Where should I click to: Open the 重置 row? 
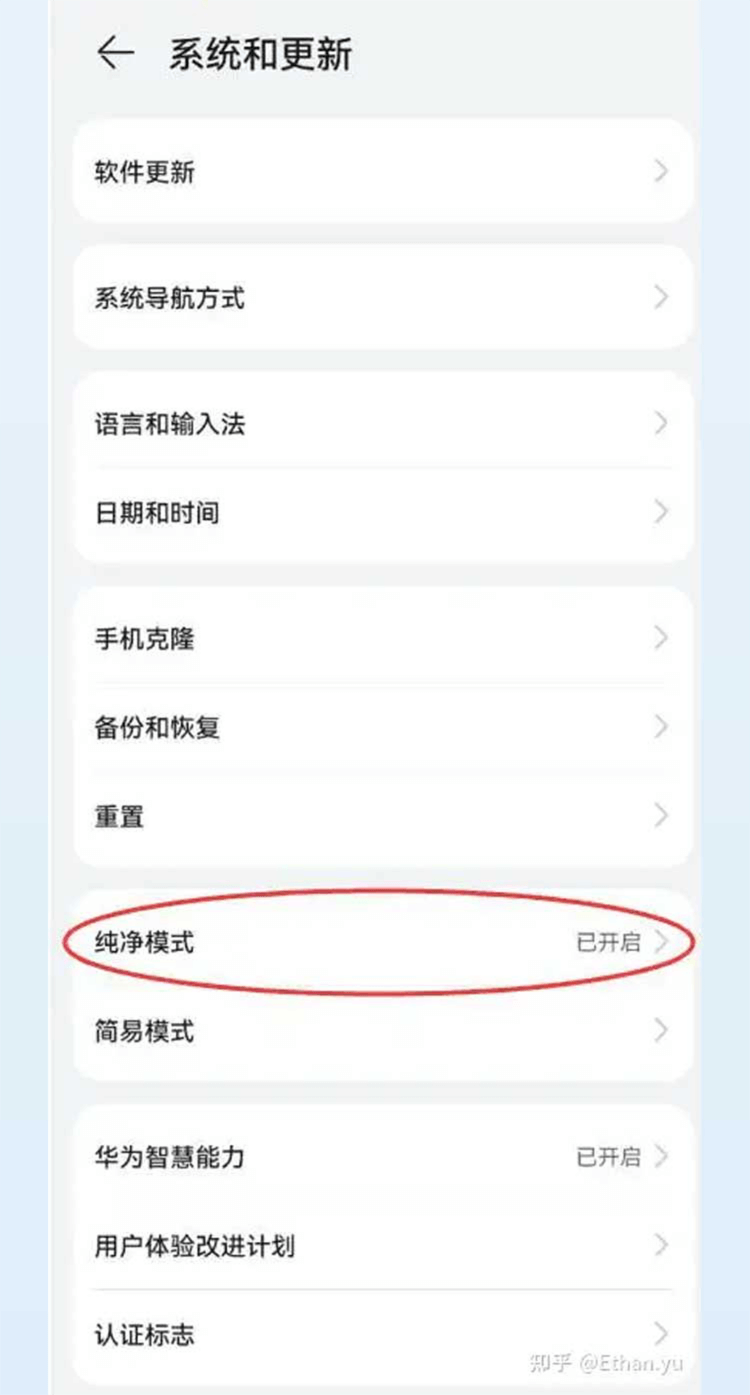[382, 816]
